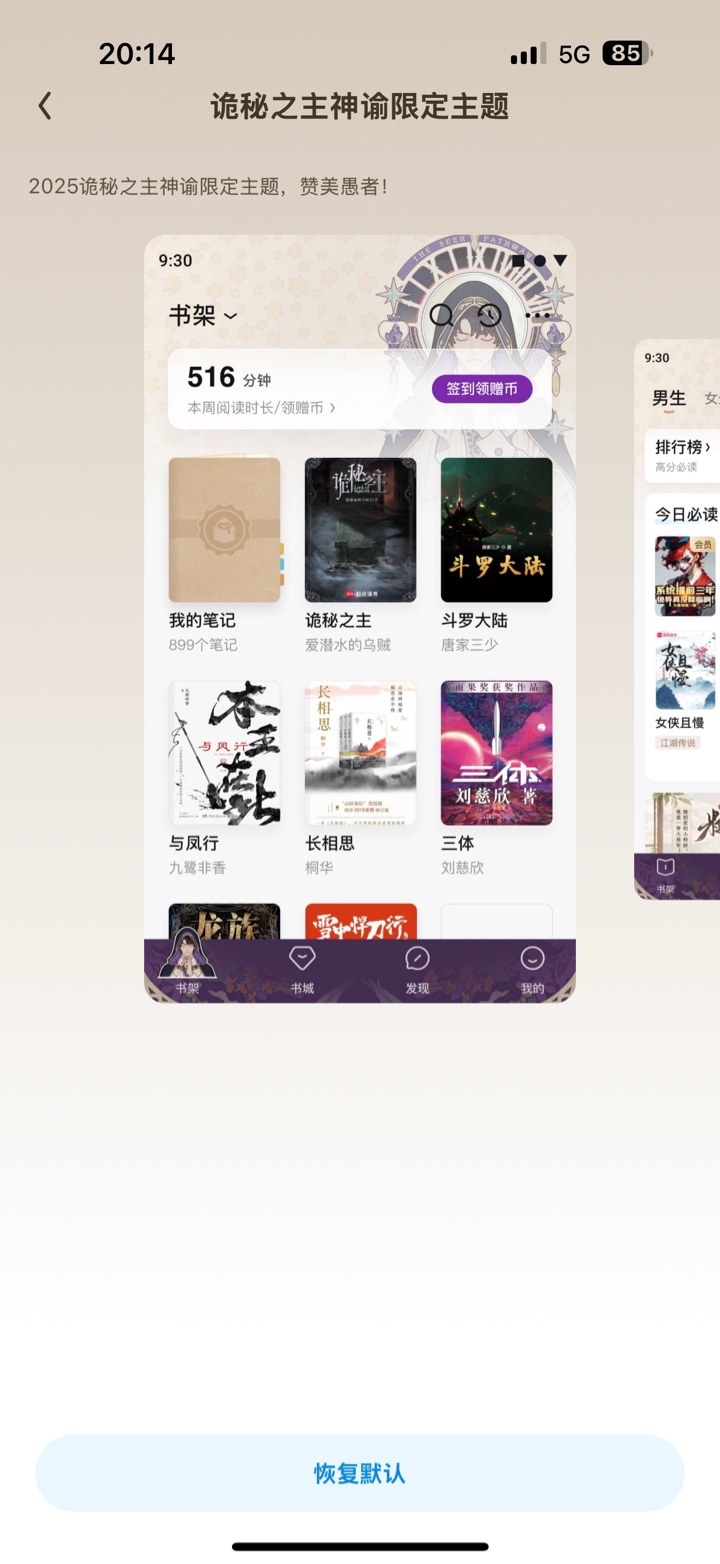The image size is (720, 1564).
Task: Tap 恢复默认 to restore default theme
Action: coord(360,1473)
